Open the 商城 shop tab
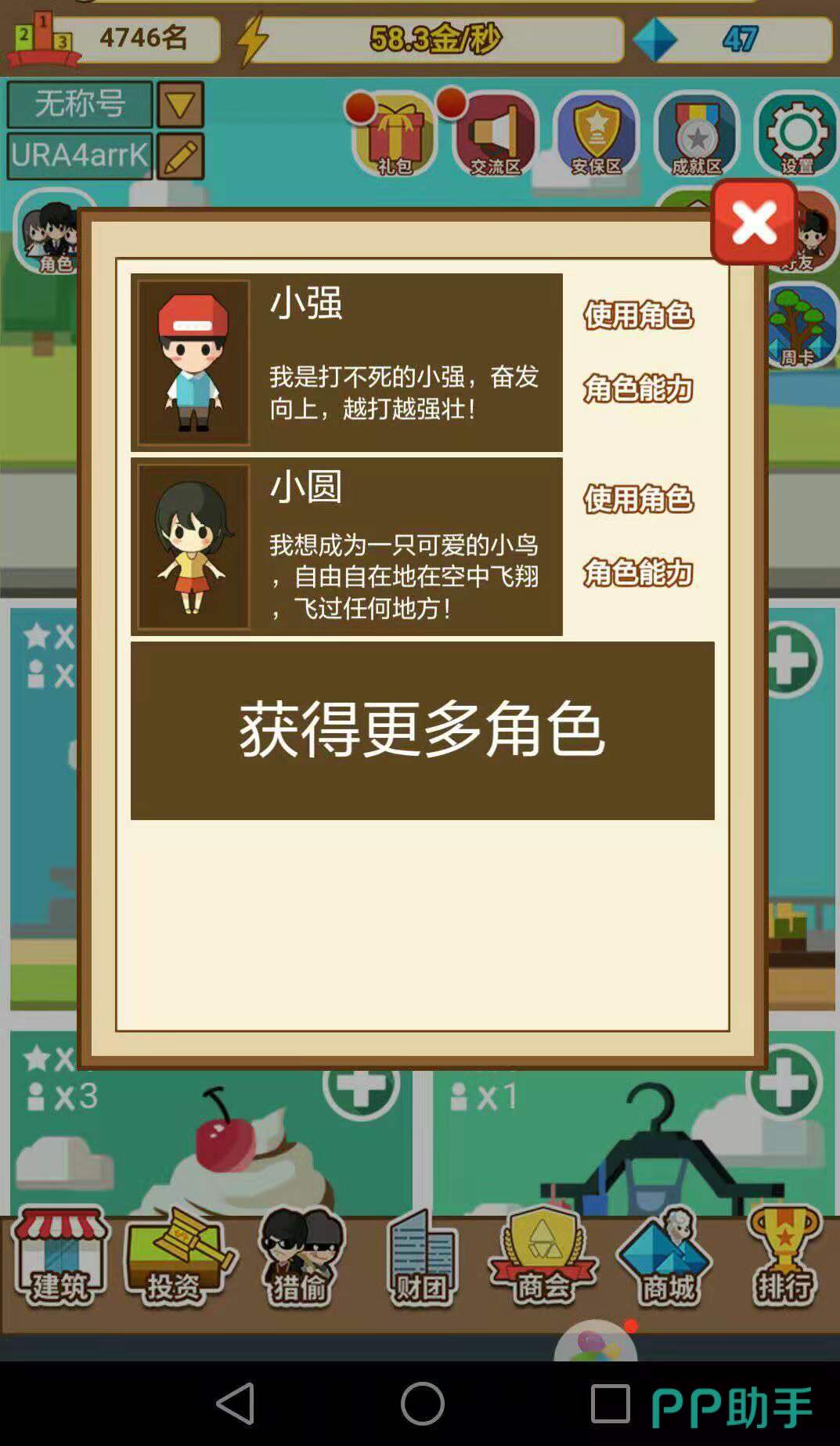 (x=665, y=1257)
